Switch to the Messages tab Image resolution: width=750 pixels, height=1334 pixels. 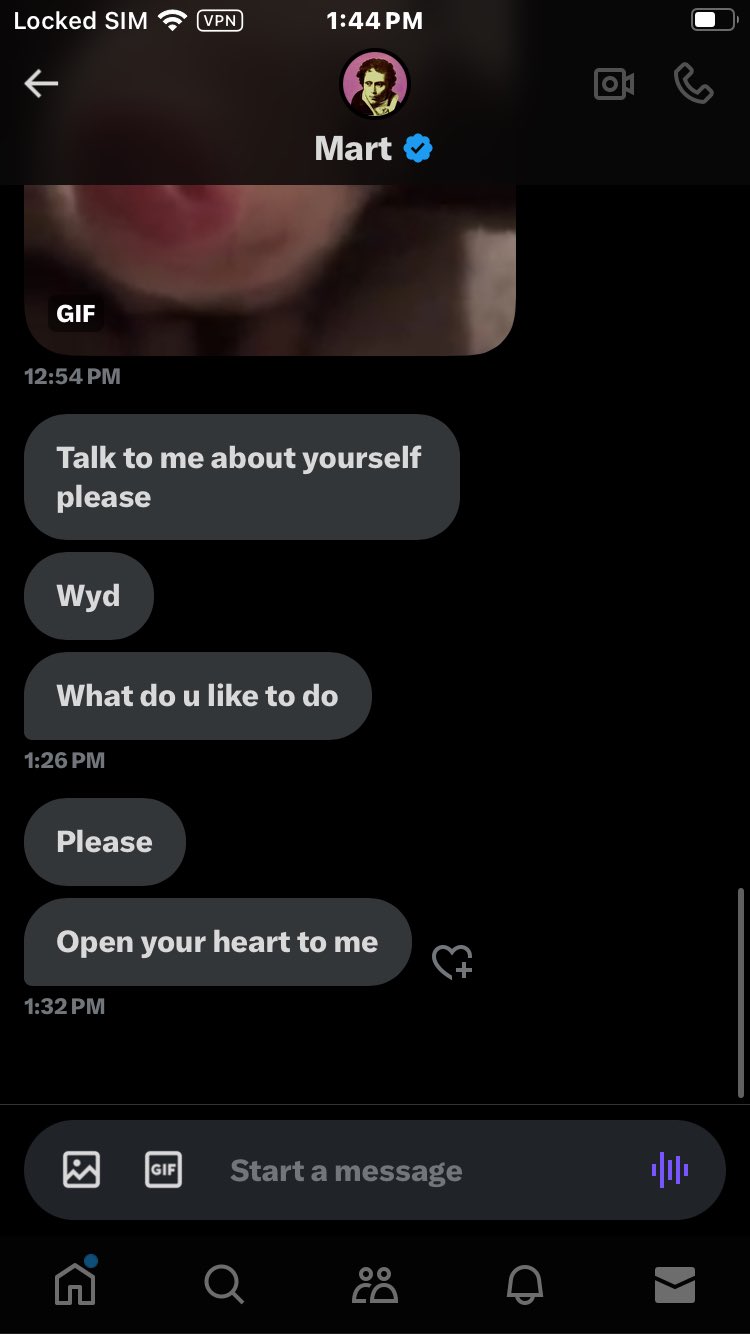click(x=675, y=1285)
